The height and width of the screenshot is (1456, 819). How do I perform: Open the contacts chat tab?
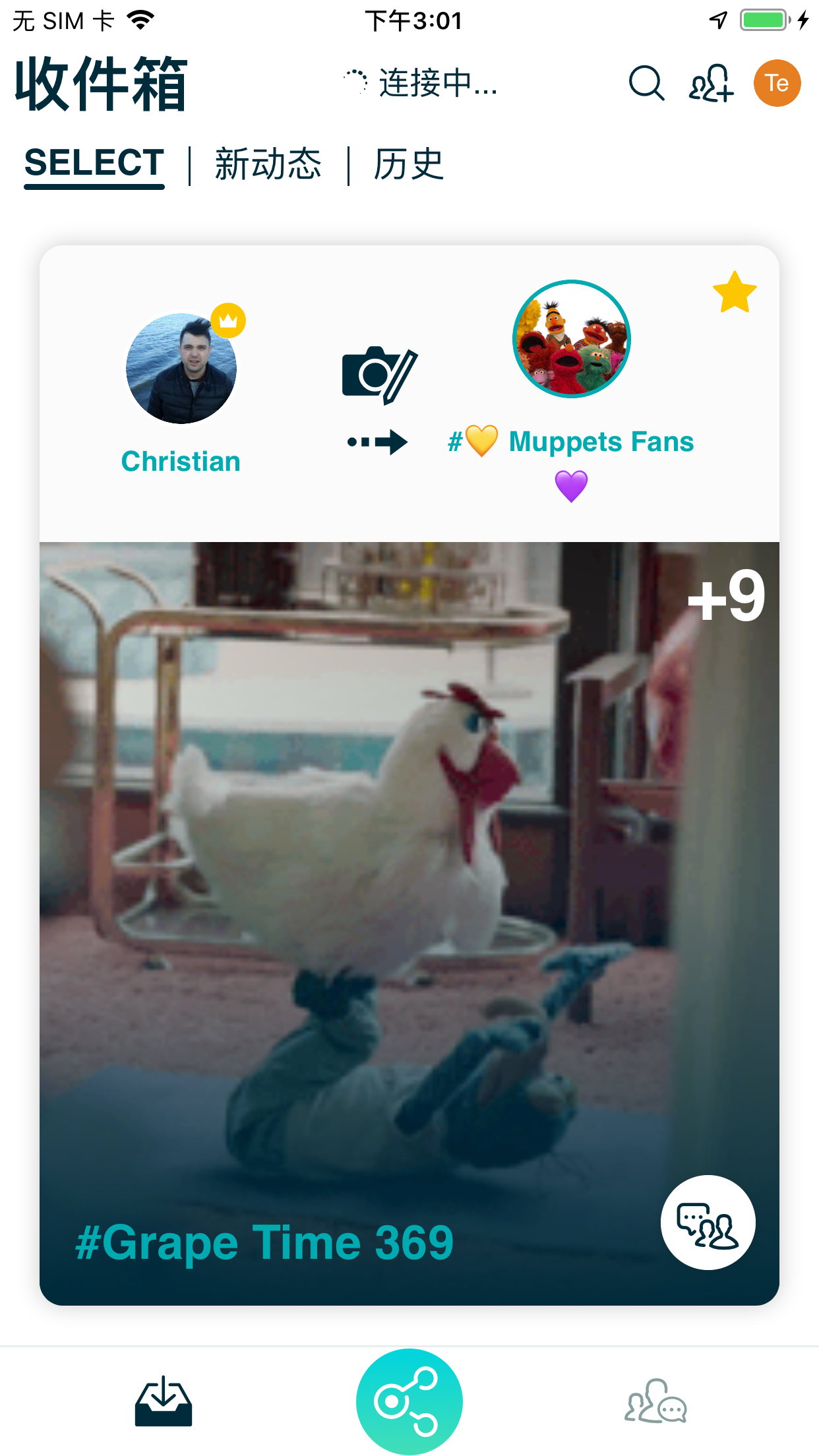click(655, 1402)
